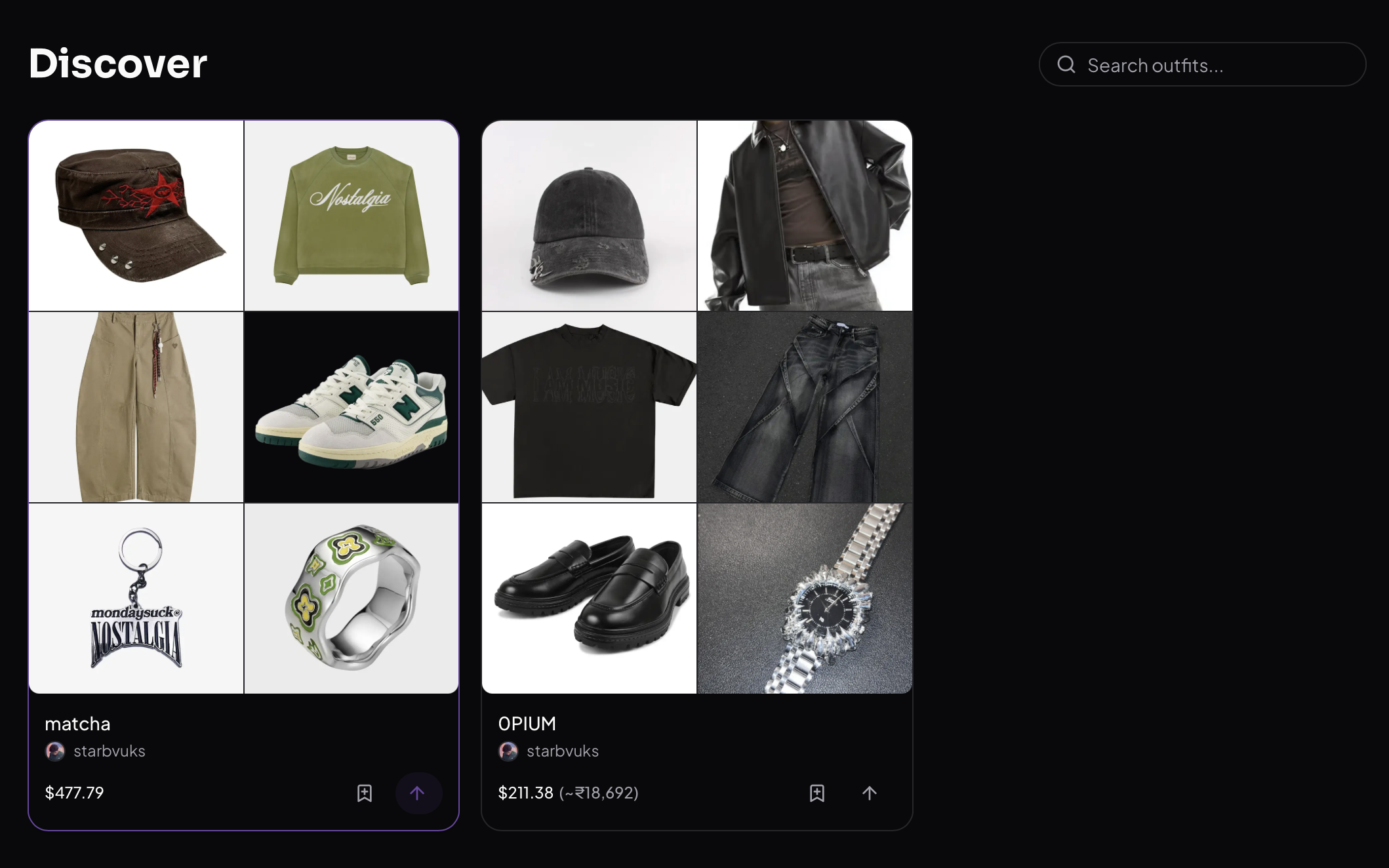Viewport: 1389px width, 868px height.
Task: Open the OPIUM outfit card
Action: click(696, 406)
